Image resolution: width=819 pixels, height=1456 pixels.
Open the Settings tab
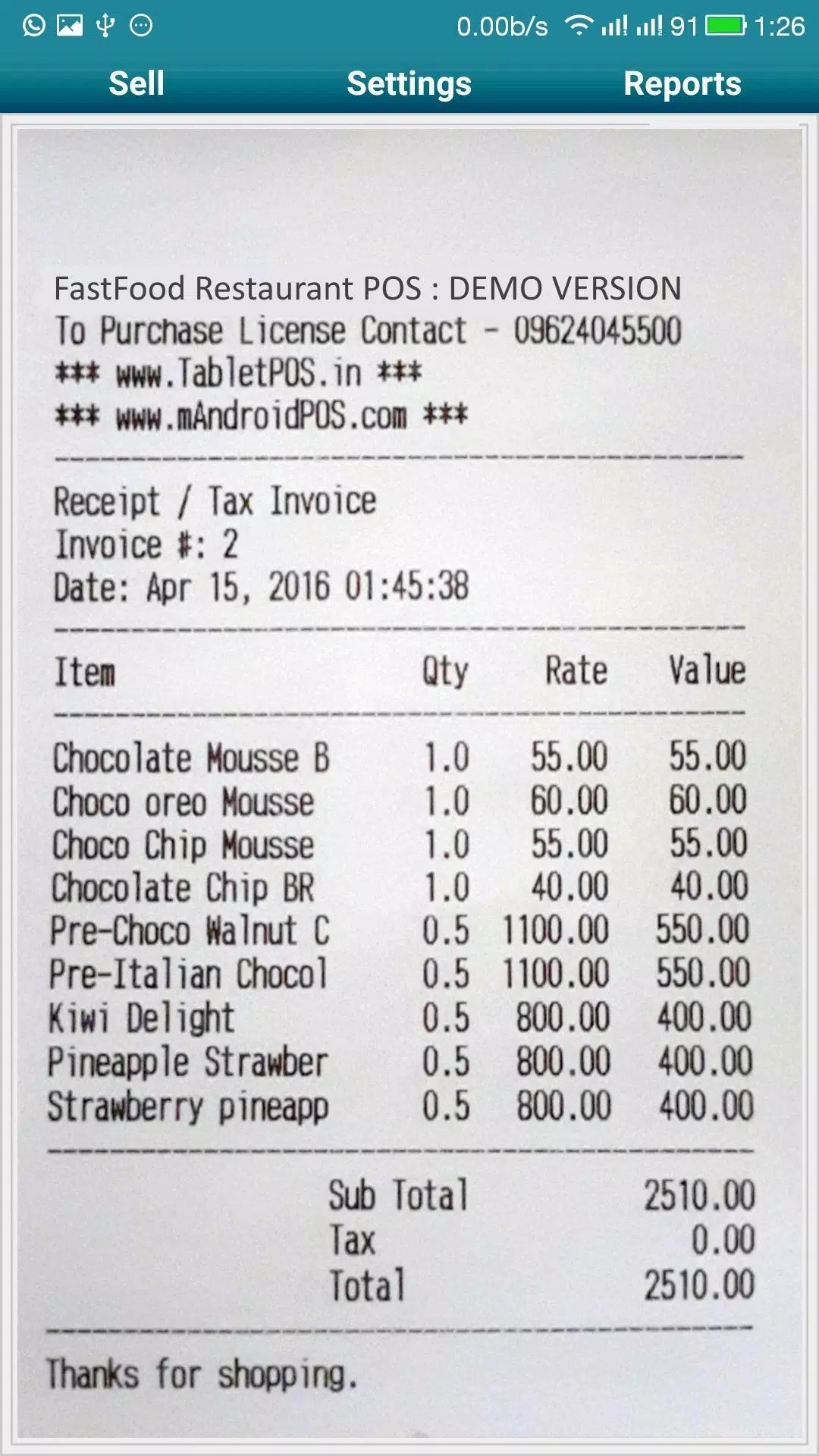[409, 83]
